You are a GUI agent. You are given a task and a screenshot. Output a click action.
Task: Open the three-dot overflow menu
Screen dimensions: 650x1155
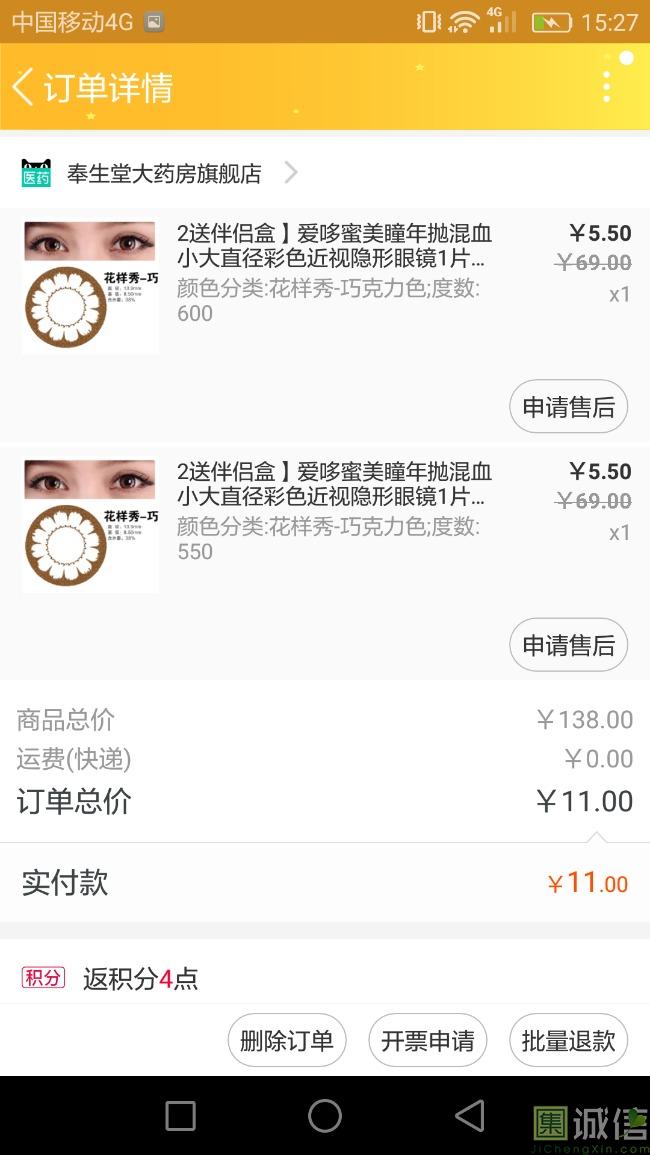click(606, 87)
